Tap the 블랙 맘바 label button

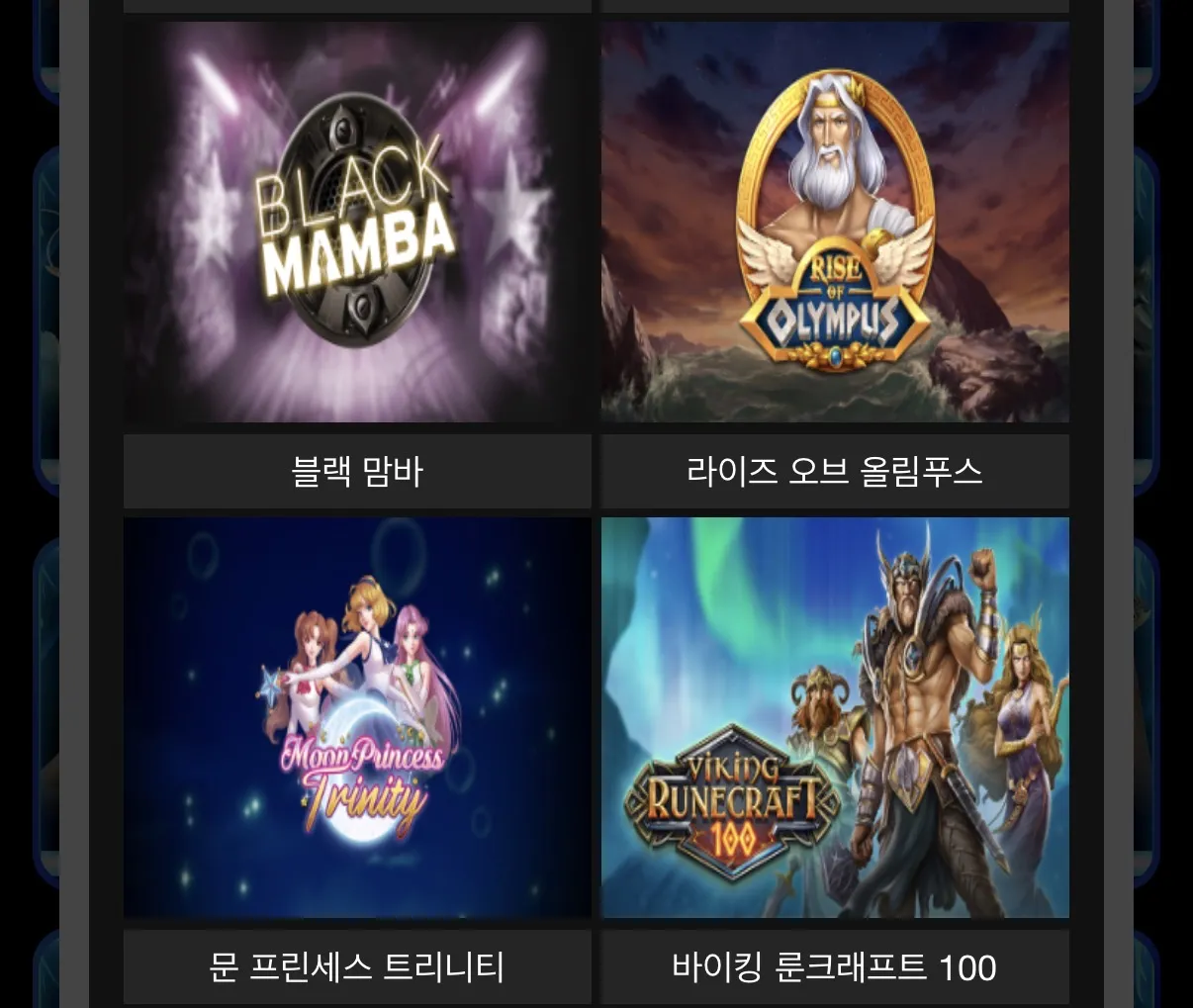point(357,471)
